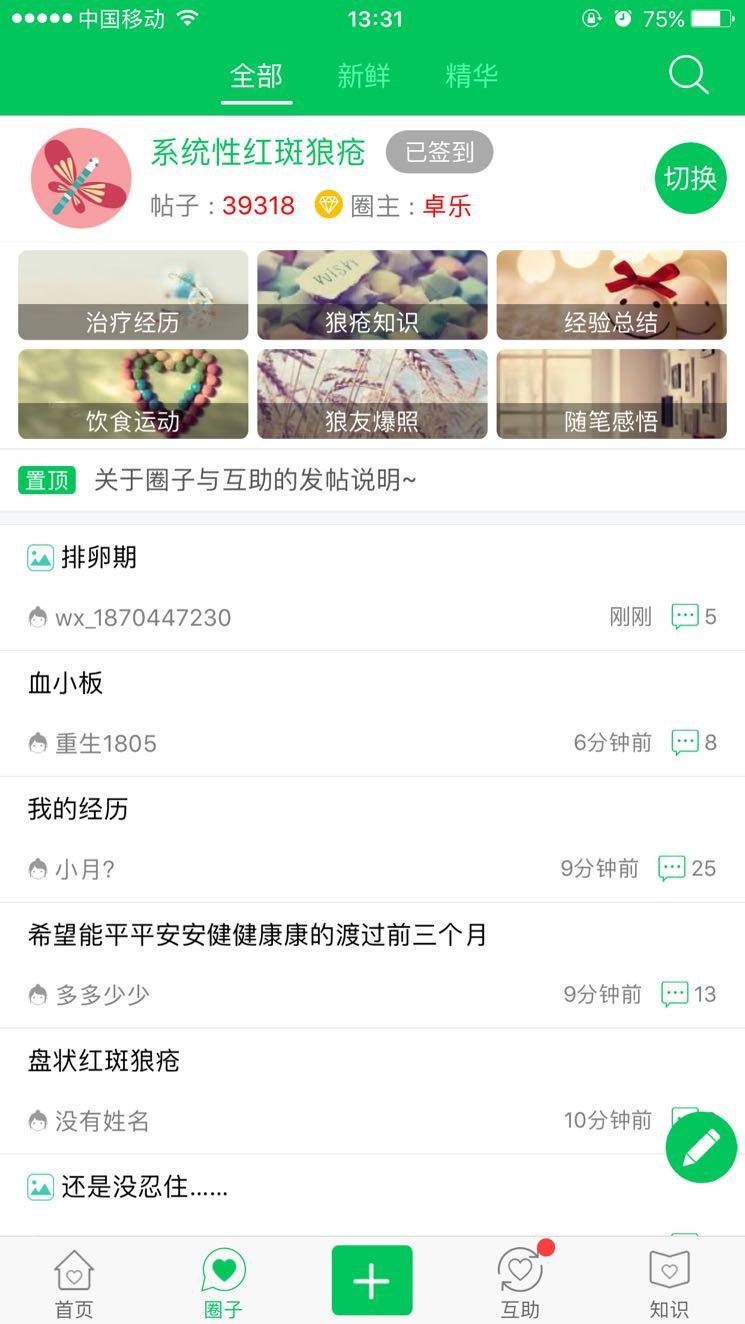
Task: Write a new post with pencil button
Action: tap(701, 1147)
